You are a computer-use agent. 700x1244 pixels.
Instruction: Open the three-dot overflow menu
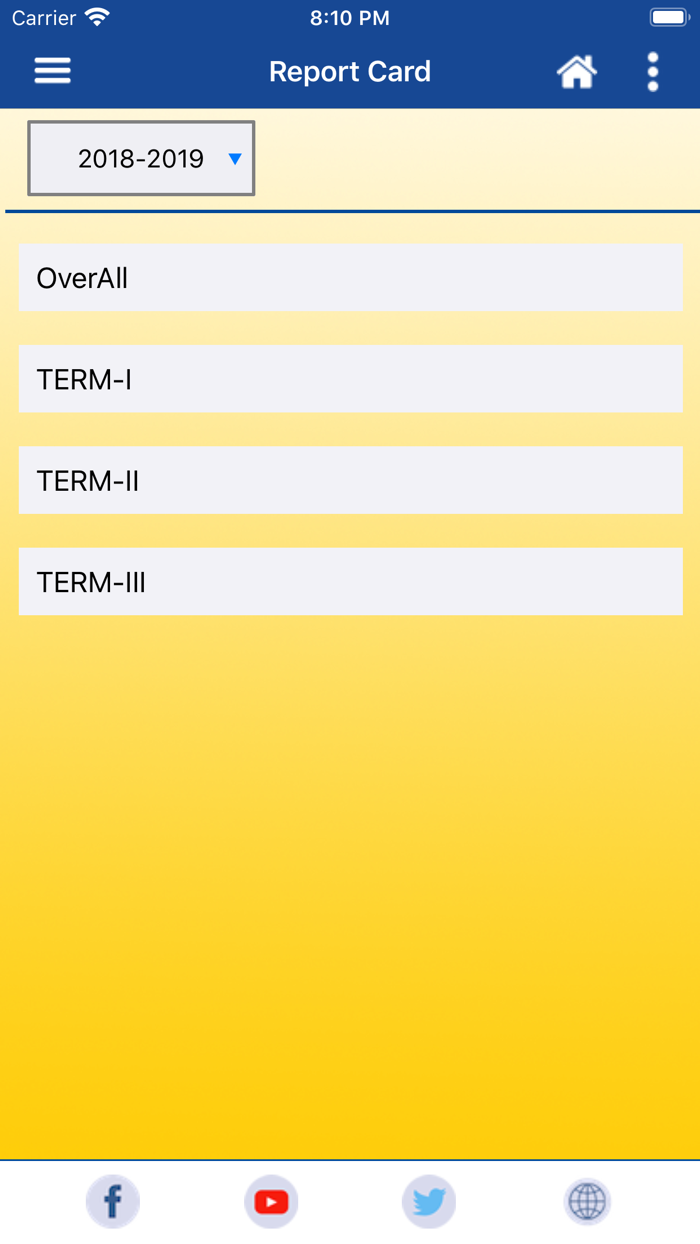pos(653,72)
